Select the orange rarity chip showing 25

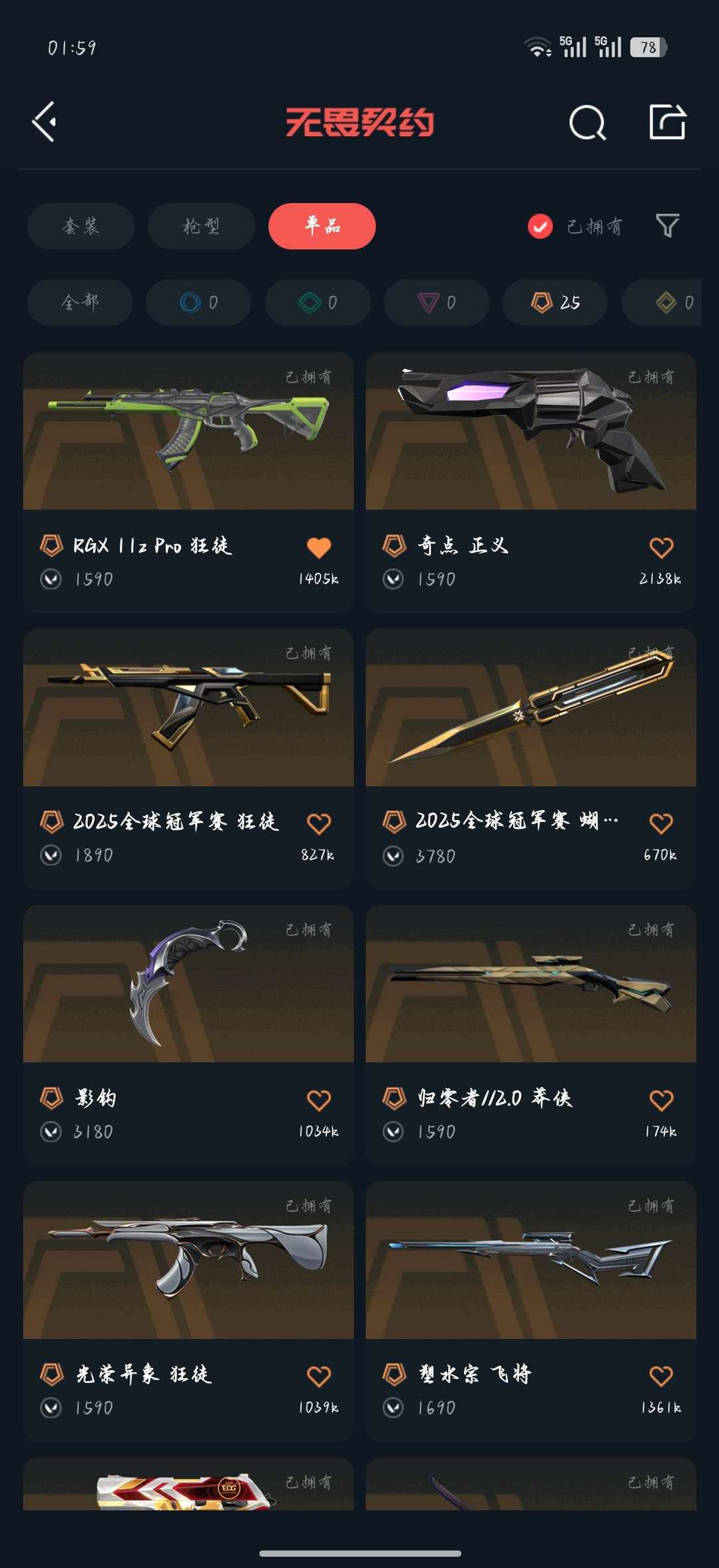click(555, 302)
